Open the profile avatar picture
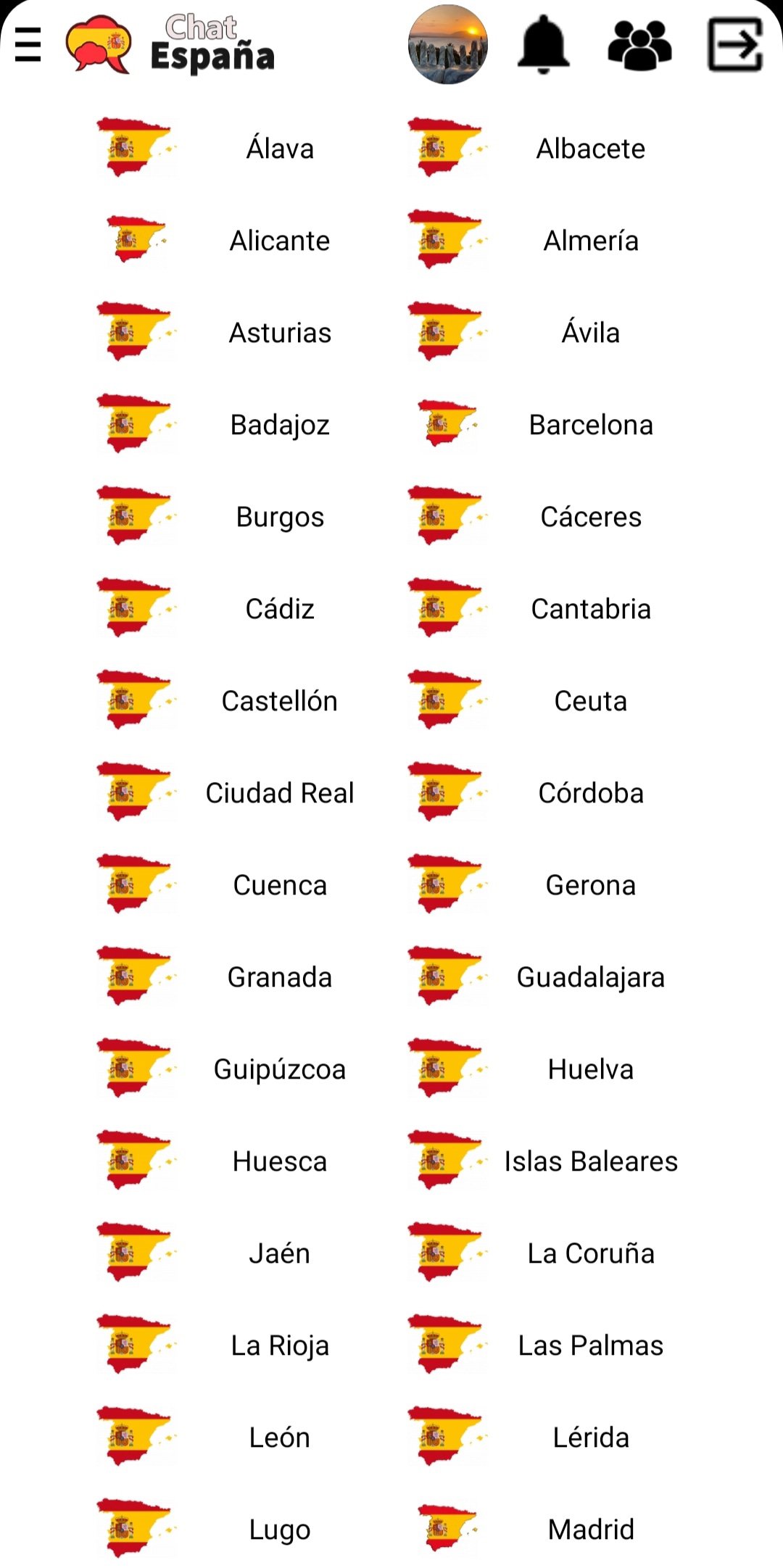The width and height of the screenshot is (783, 1568). coord(447,44)
